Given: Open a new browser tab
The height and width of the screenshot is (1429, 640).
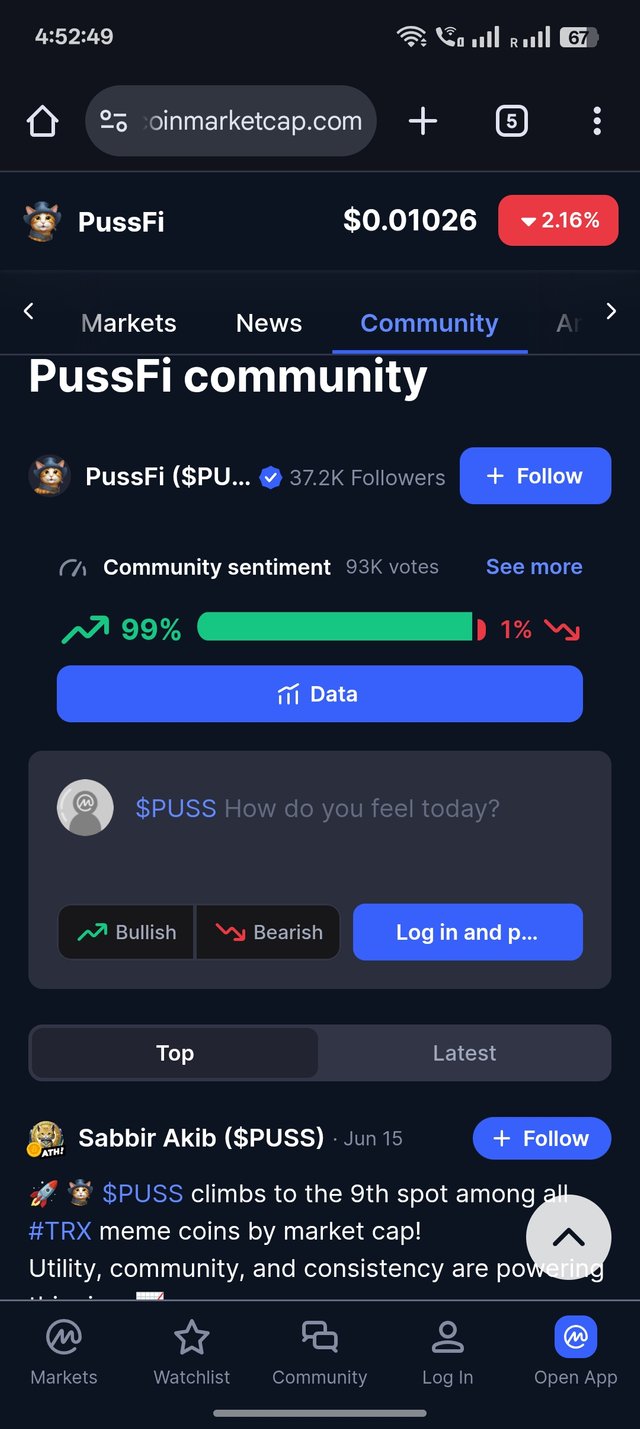Looking at the screenshot, I should coord(423,122).
